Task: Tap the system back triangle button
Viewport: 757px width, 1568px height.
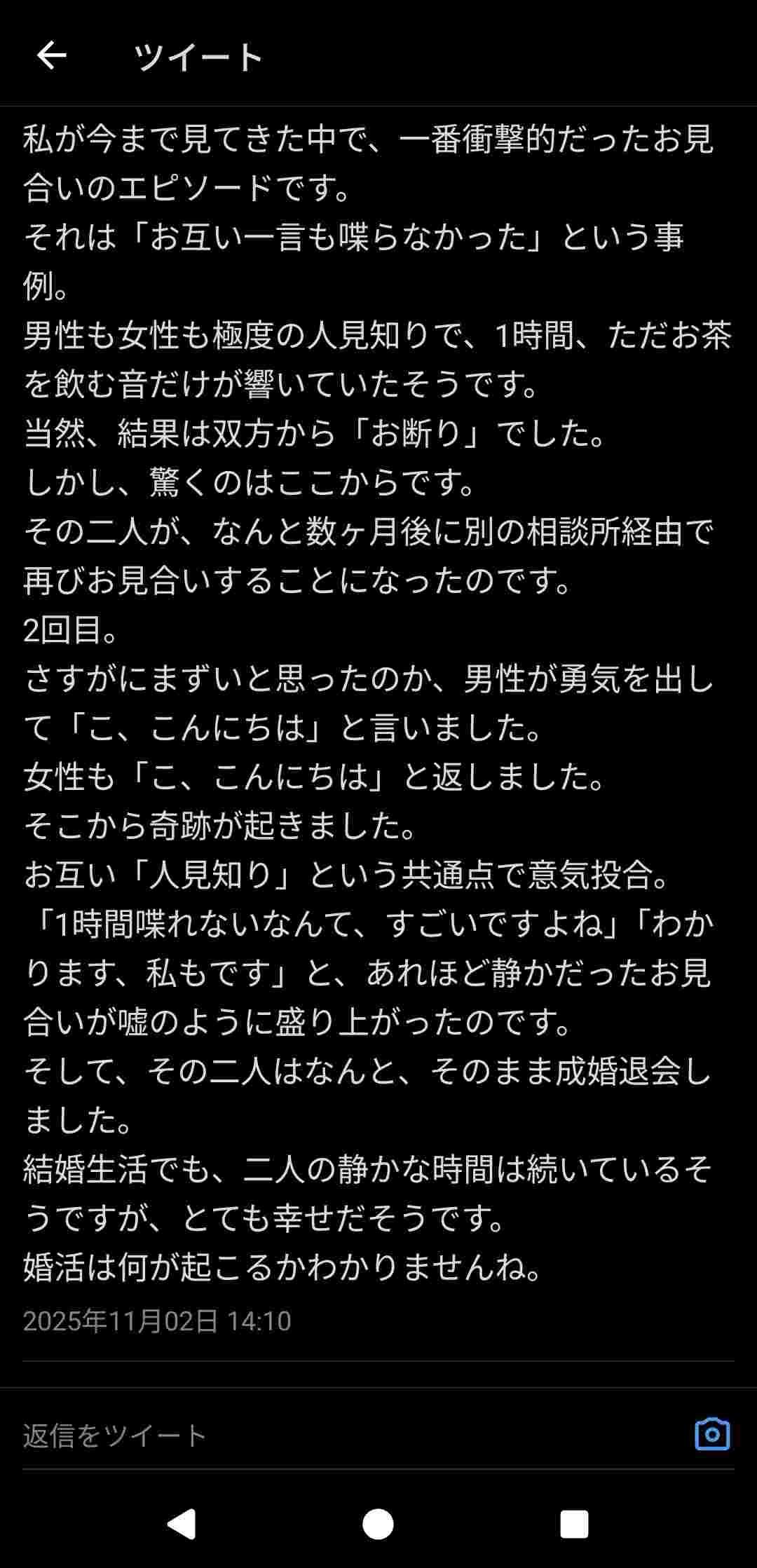Action: pyautogui.click(x=182, y=1524)
